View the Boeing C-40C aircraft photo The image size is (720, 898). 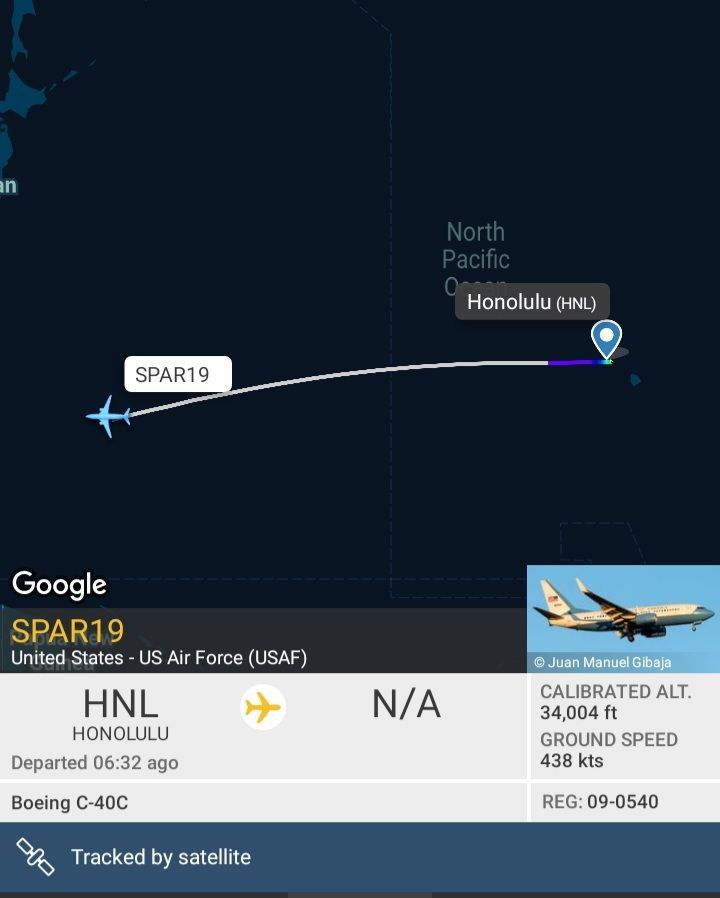(x=623, y=618)
